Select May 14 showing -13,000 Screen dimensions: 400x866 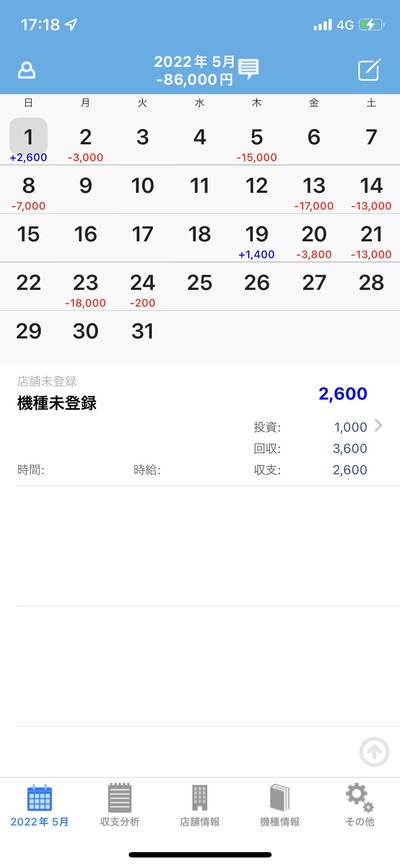click(371, 190)
